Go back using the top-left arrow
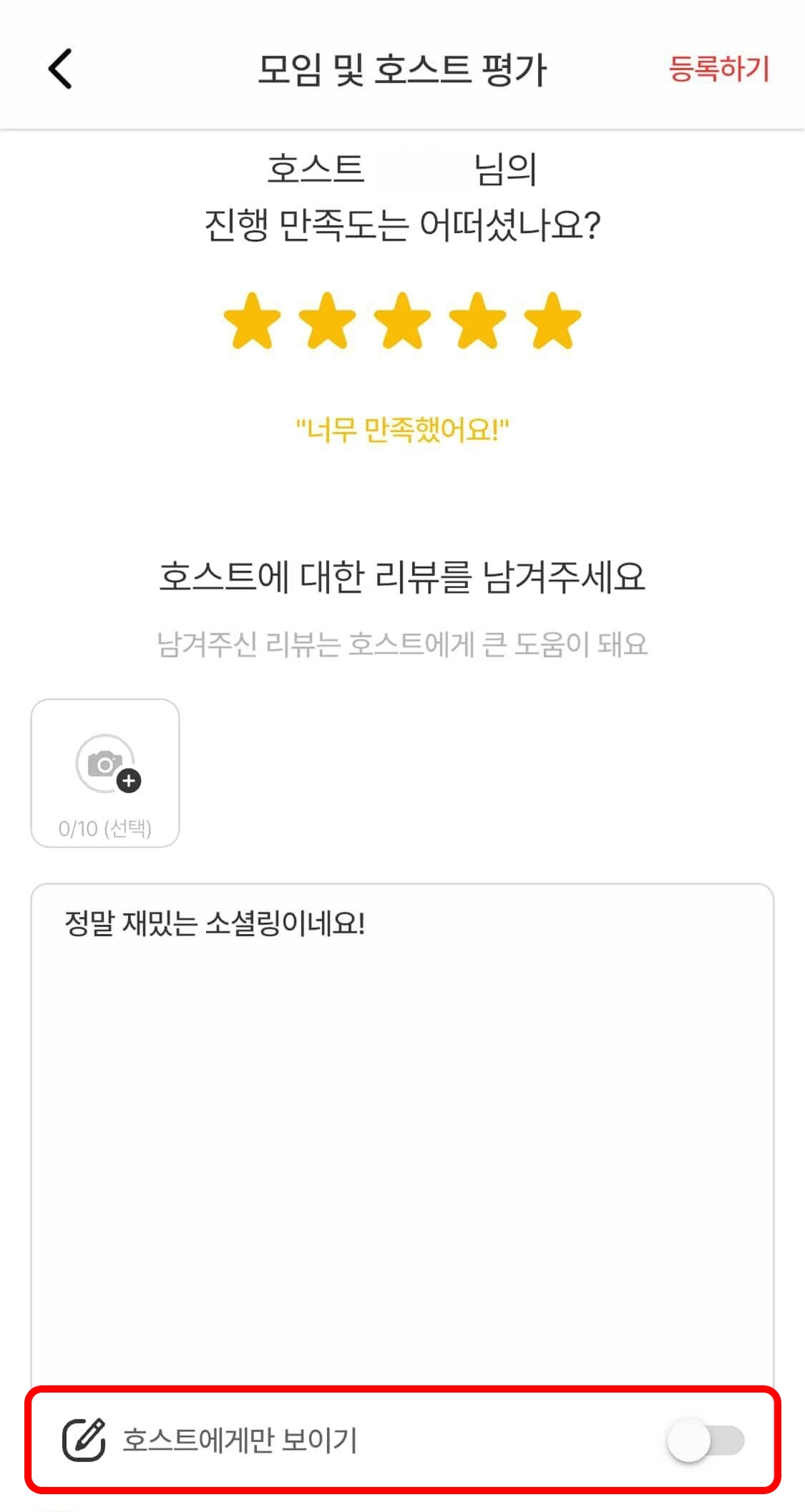 tap(61, 69)
